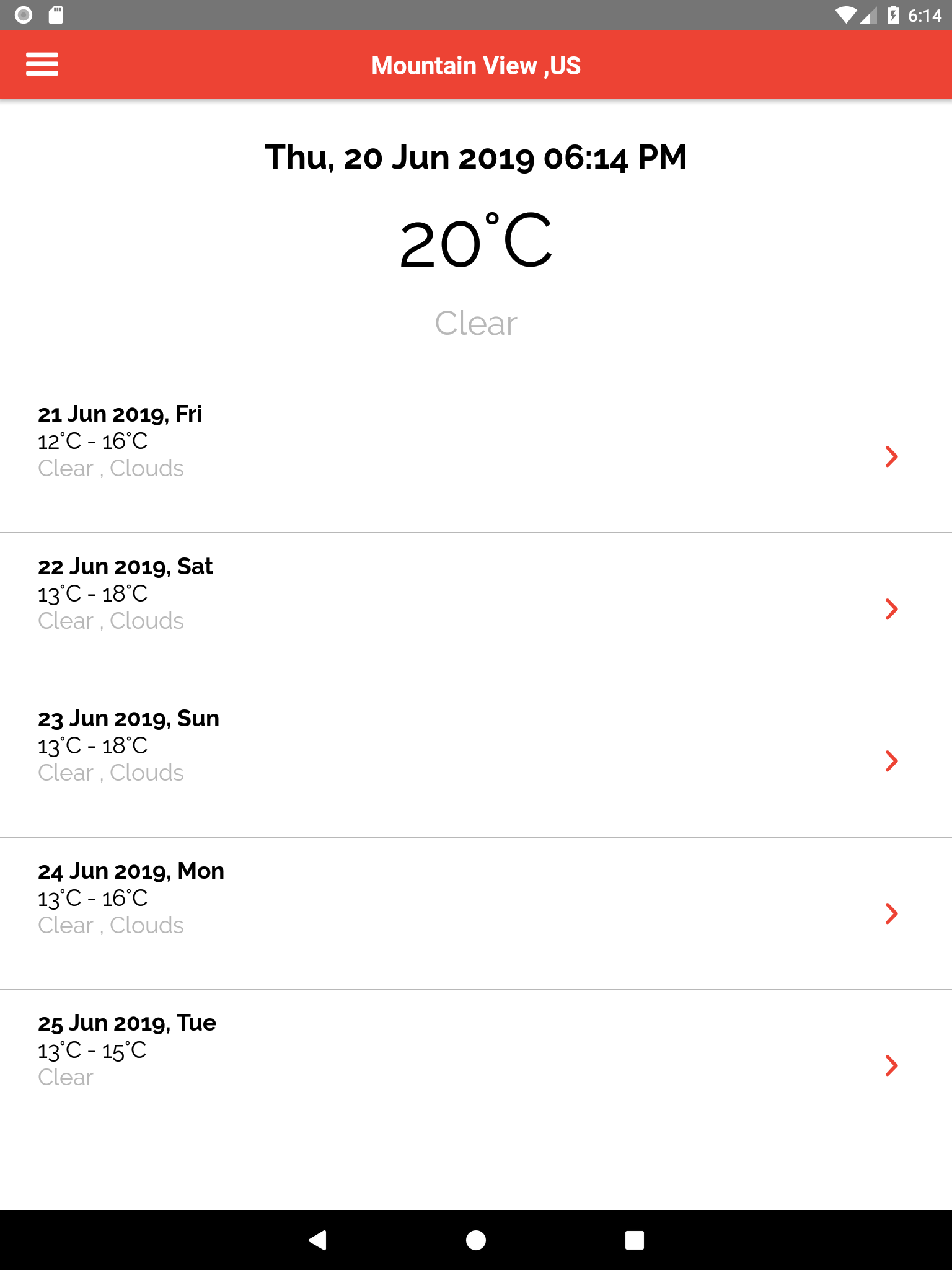The image size is (952, 1270).
Task: Select the 23 Jun 2019, Sun forecast
Action: 476,761
